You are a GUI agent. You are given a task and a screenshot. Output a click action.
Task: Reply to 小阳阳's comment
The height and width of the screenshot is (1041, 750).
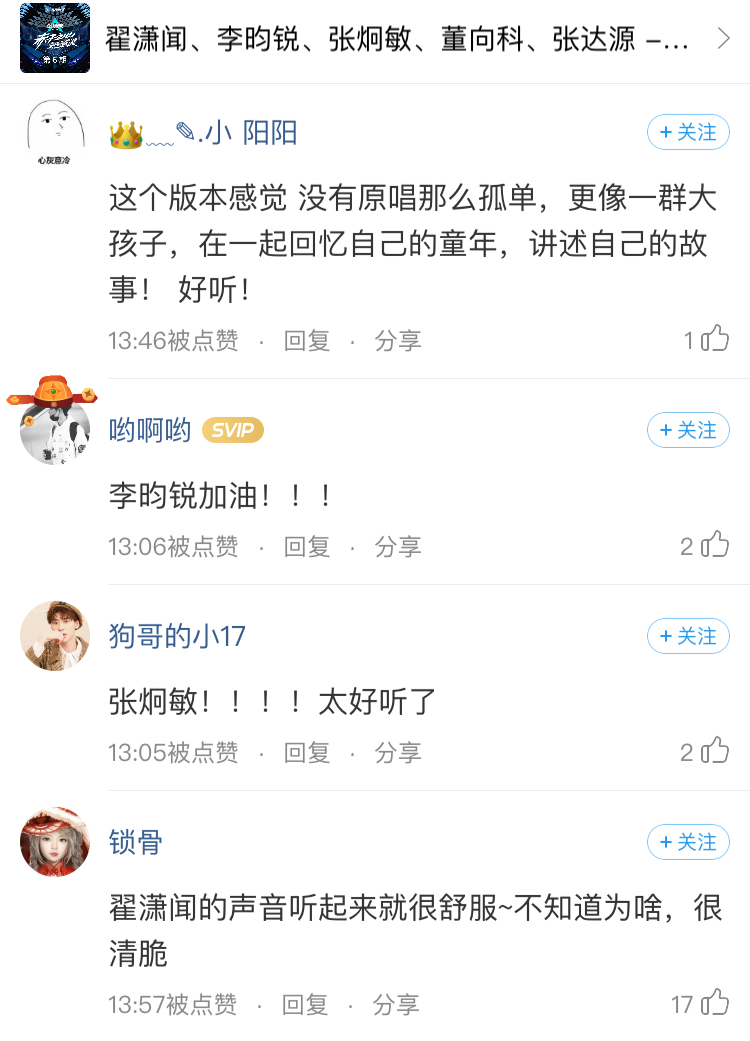click(x=306, y=340)
